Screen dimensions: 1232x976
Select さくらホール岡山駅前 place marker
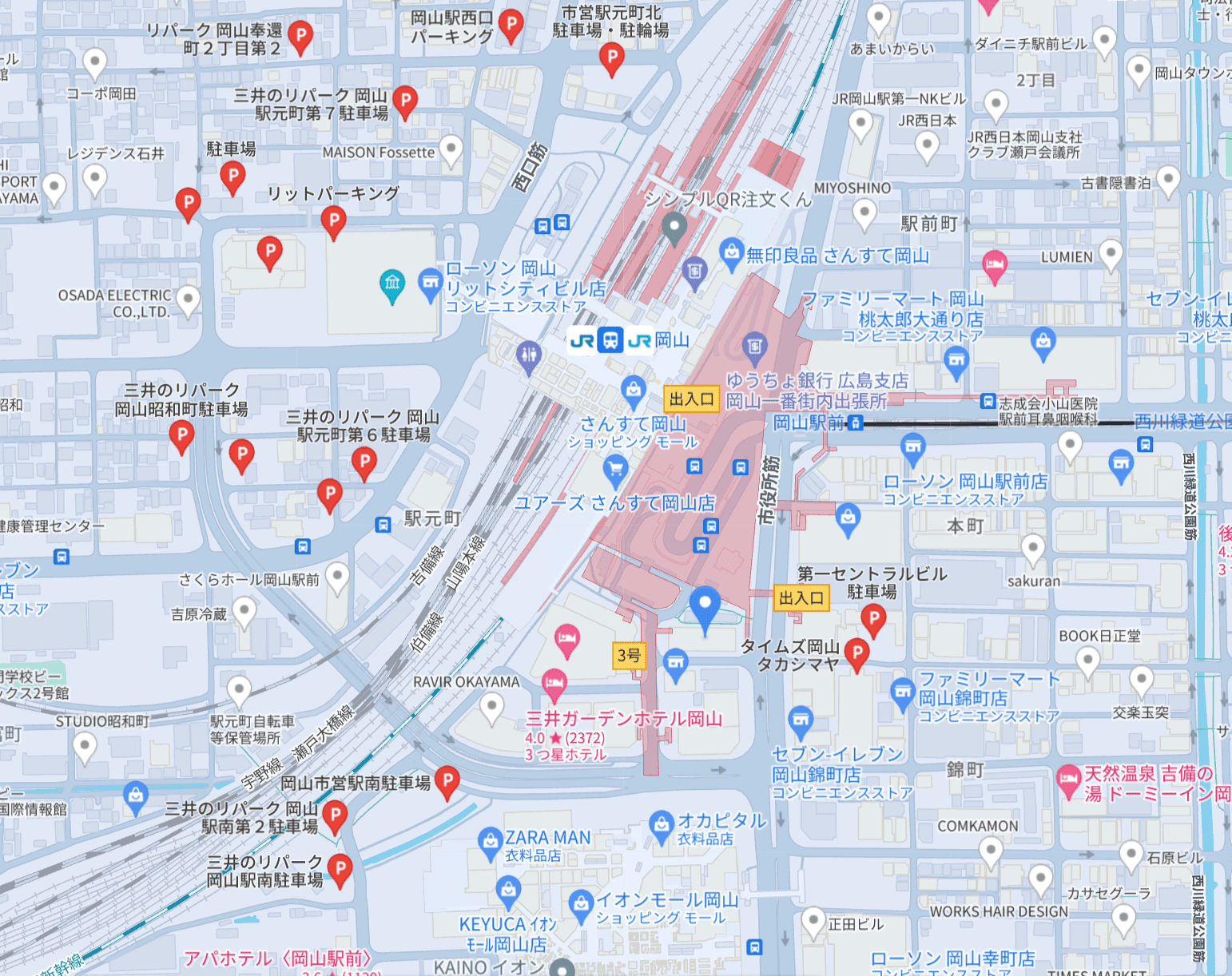click(337, 577)
